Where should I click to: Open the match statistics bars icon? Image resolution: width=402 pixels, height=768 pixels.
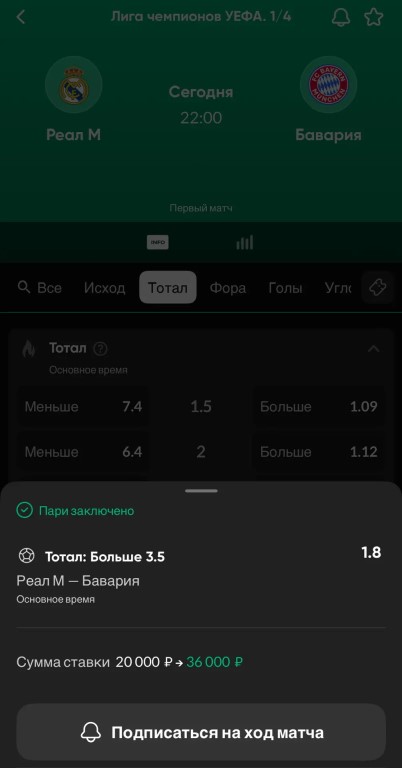[x=245, y=242]
